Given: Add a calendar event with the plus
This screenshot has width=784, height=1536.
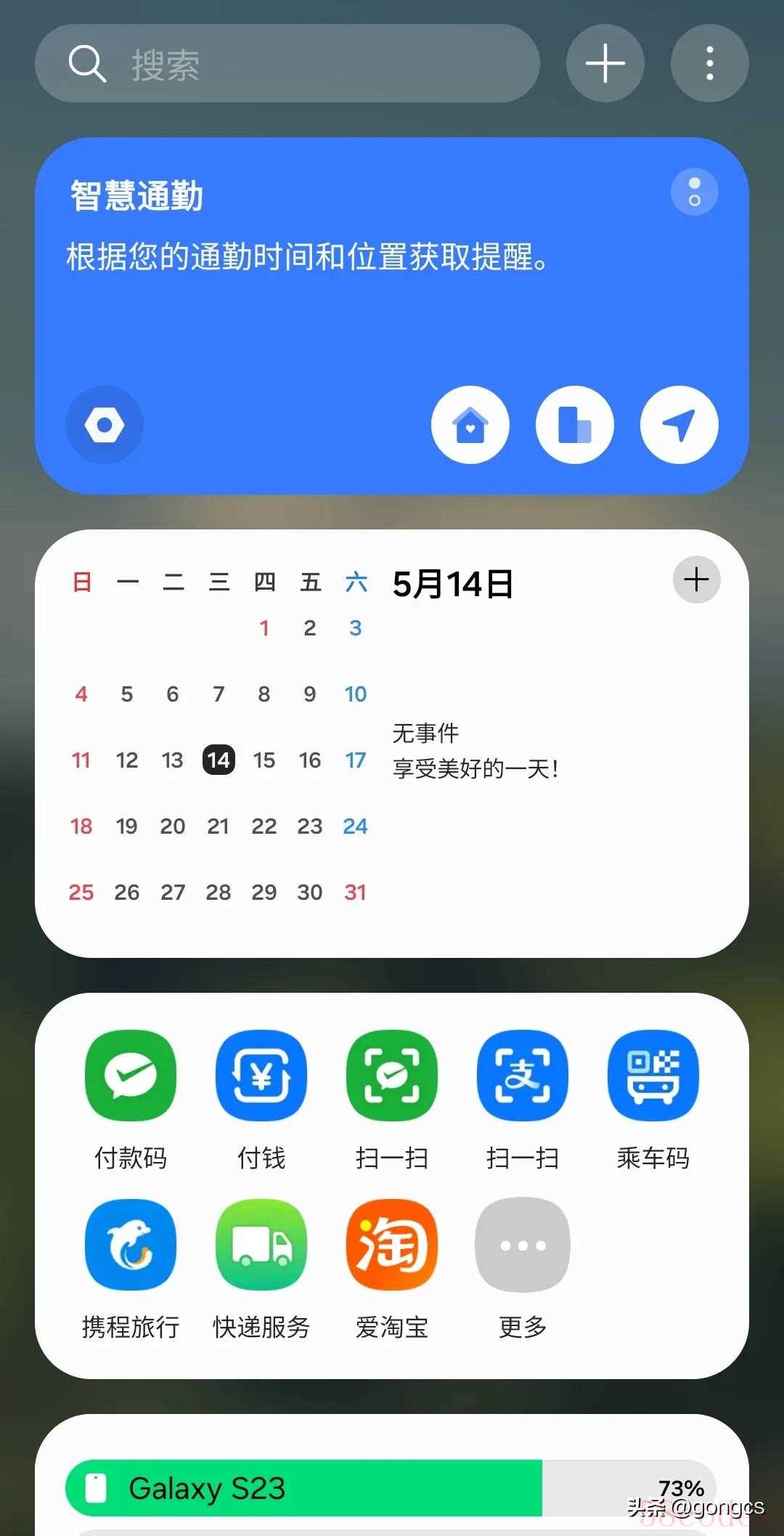Looking at the screenshot, I should pyautogui.click(x=696, y=580).
